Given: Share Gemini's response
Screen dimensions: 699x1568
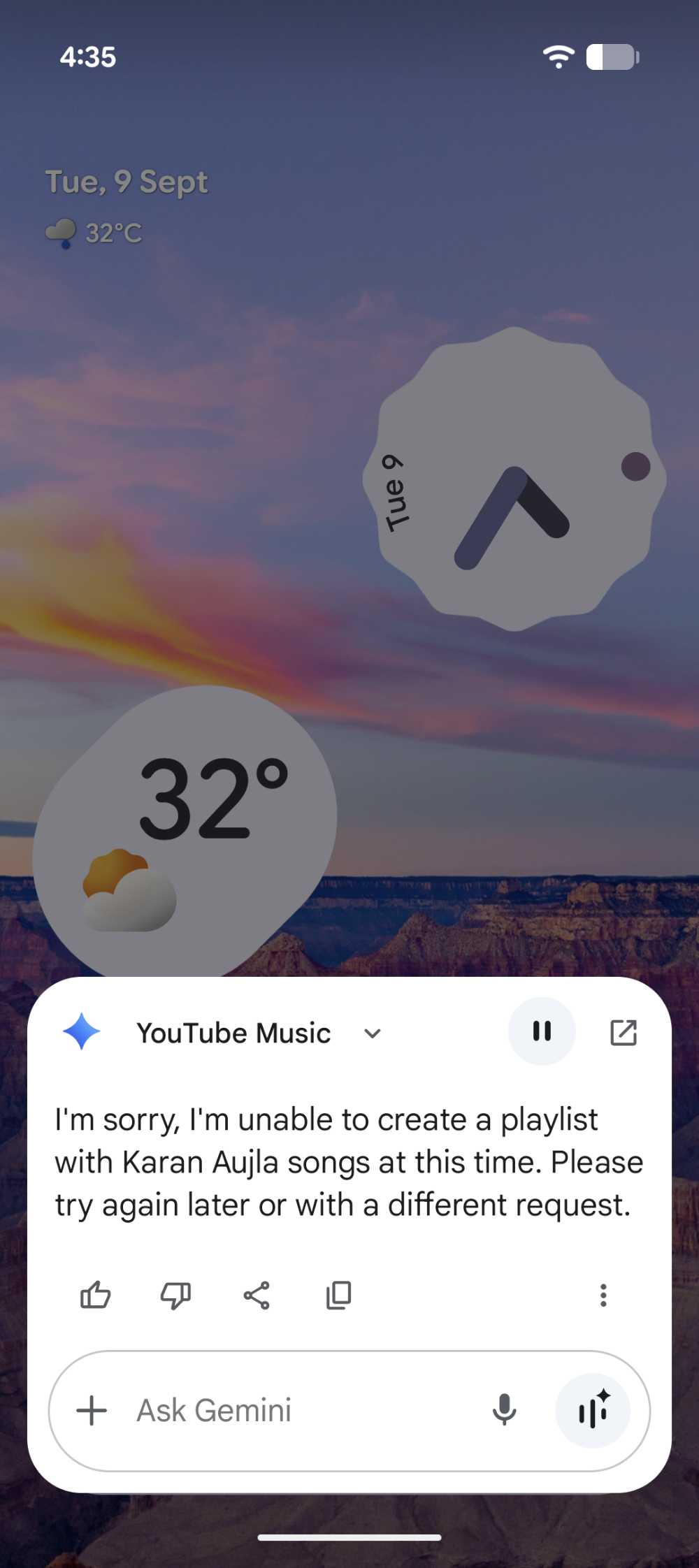Looking at the screenshot, I should 257,1295.
